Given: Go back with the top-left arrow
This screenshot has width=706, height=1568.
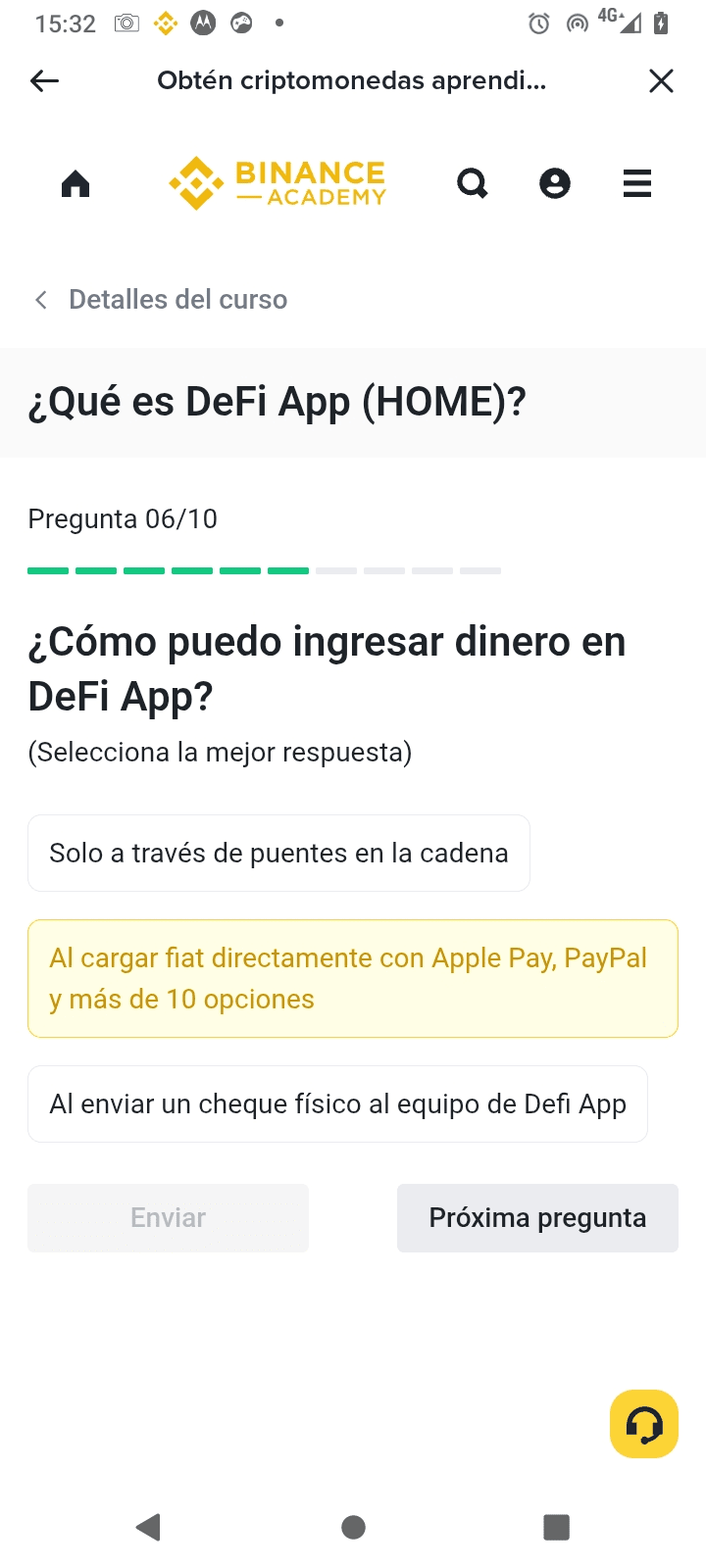Looking at the screenshot, I should [45, 81].
